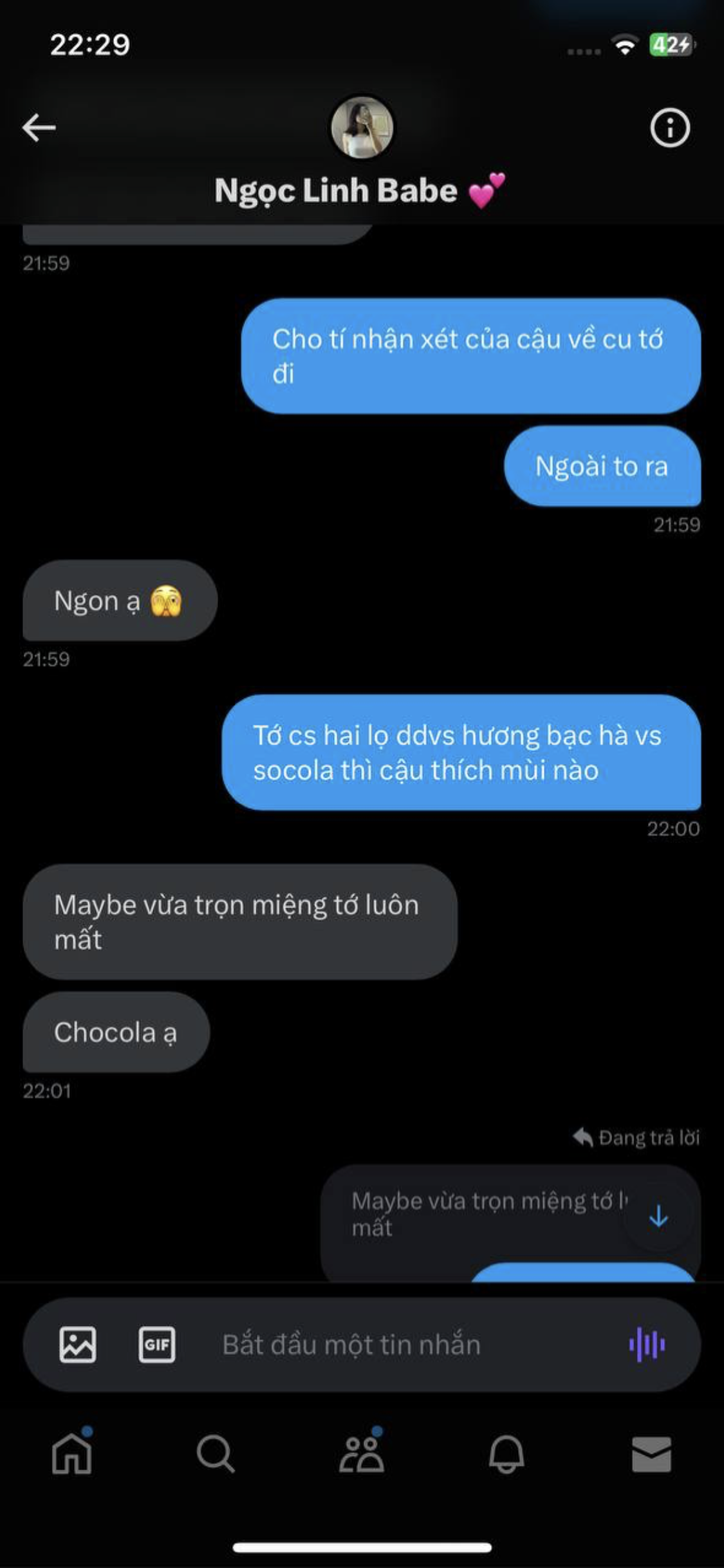Image resolution: width=724 pixels, height=1568 pixels.
Task: Open the Notifications tab
Action: pyautogui.click(x=506, y=1453)
